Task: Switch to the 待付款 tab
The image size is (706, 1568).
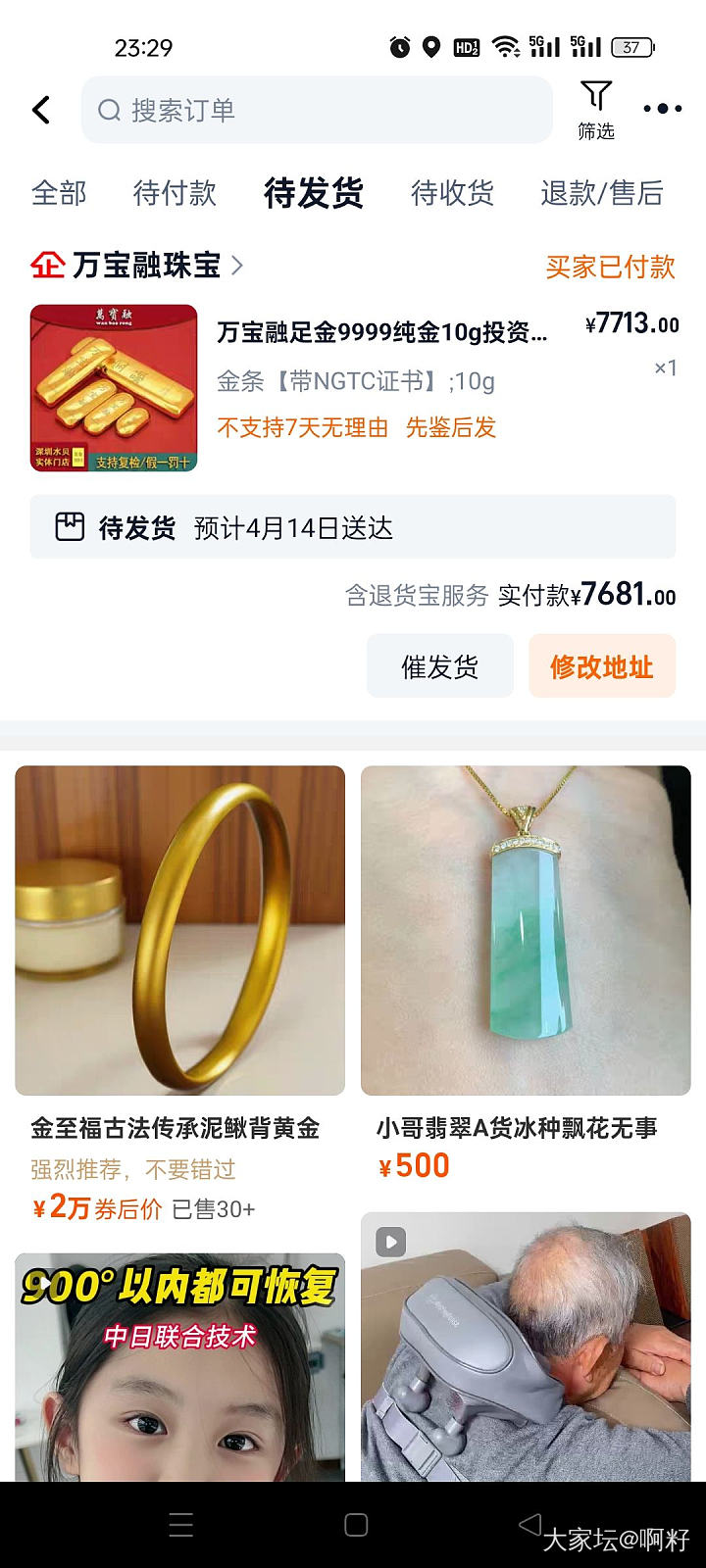Action: 175,193
